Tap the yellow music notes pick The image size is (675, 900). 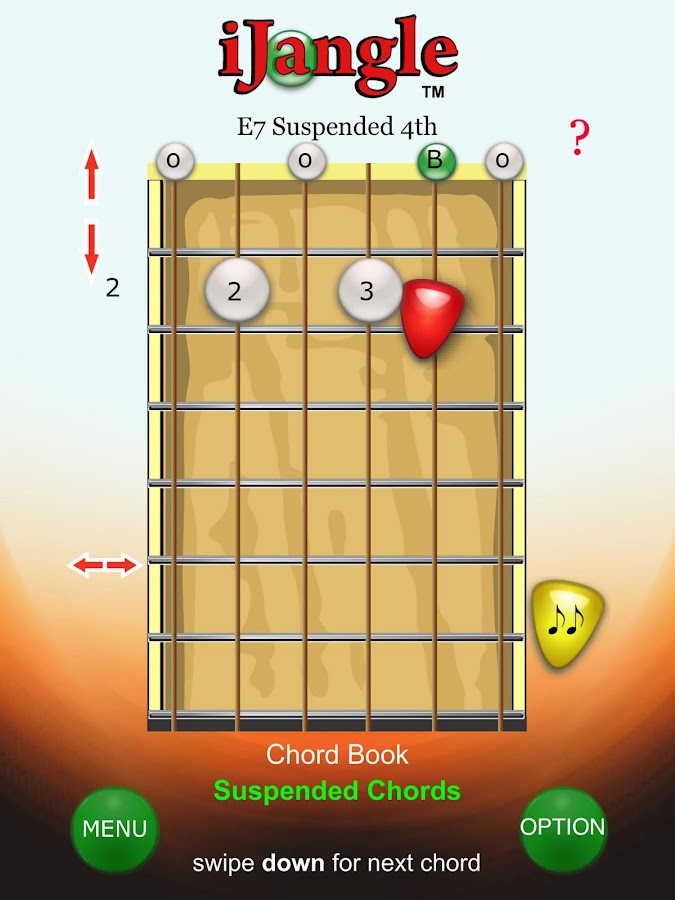[x=567, y=624]
